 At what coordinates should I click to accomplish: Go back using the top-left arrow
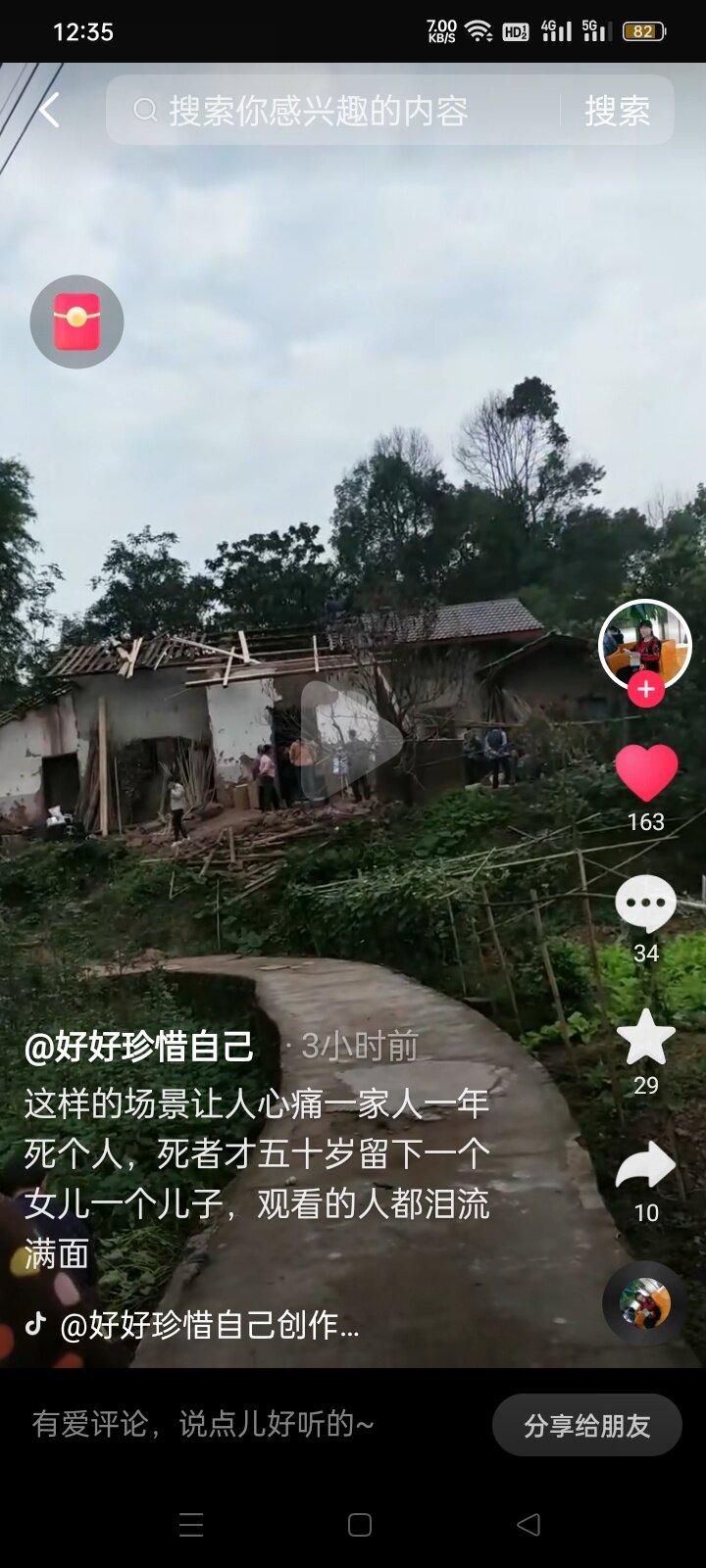point(49,110)
